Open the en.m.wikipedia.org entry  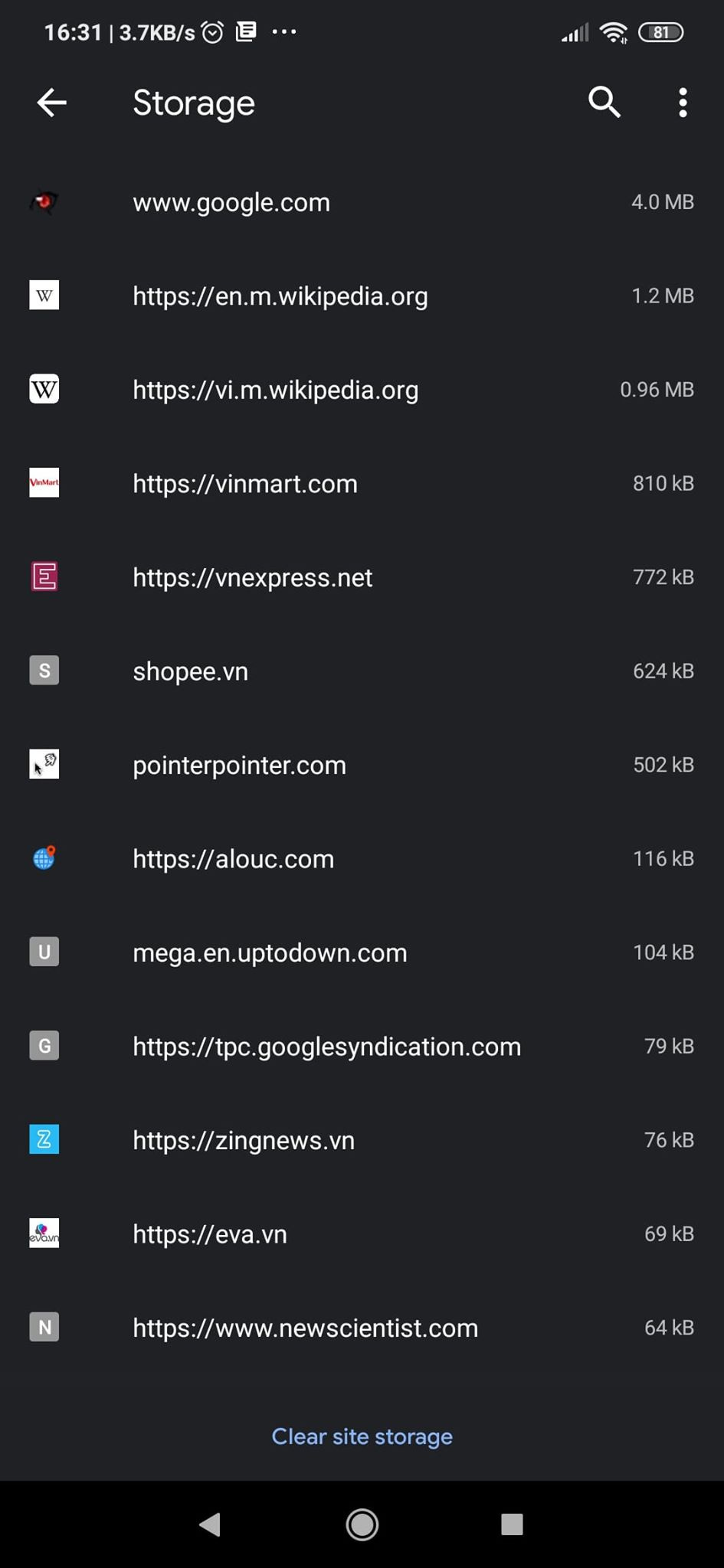pos(362,296)
